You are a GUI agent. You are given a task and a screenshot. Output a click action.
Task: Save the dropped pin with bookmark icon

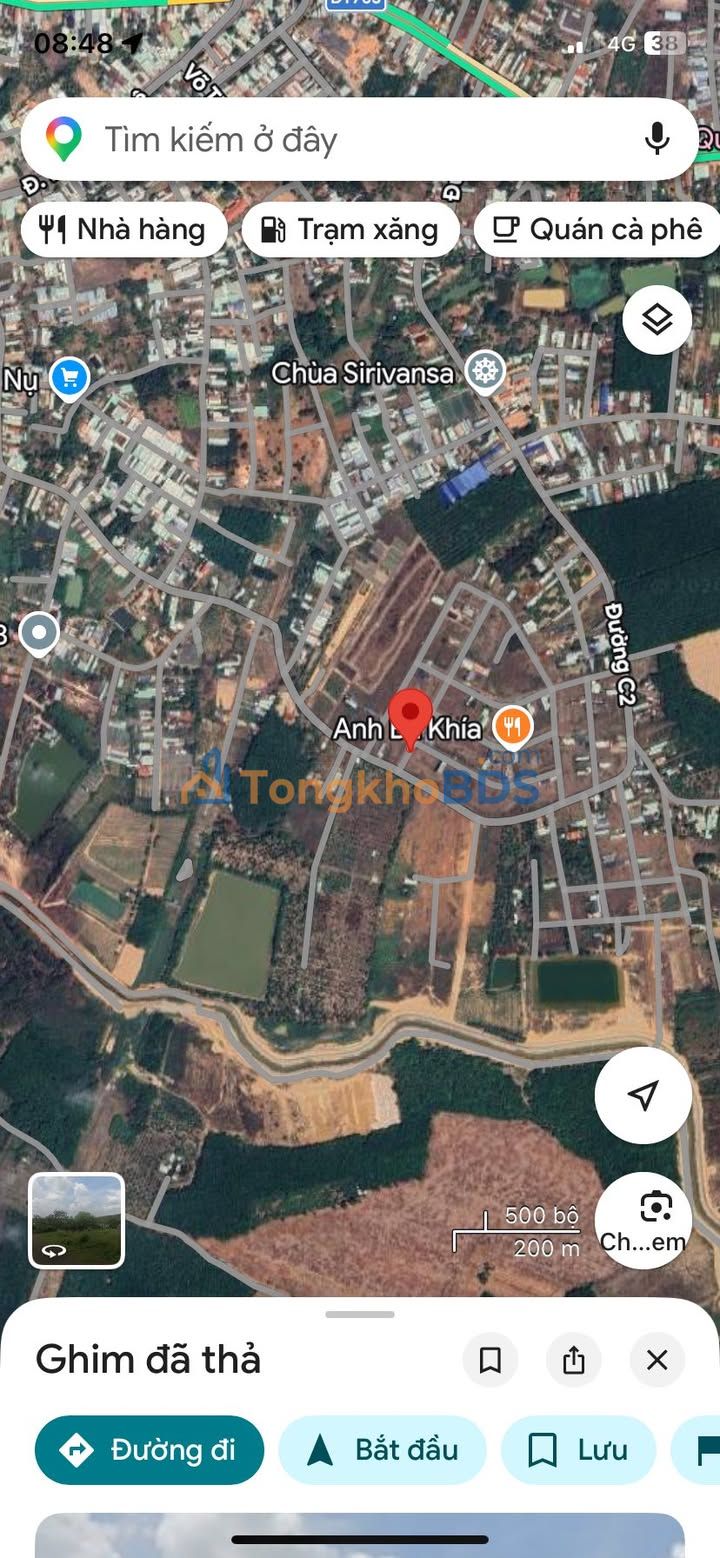[x=490, y=1360]
